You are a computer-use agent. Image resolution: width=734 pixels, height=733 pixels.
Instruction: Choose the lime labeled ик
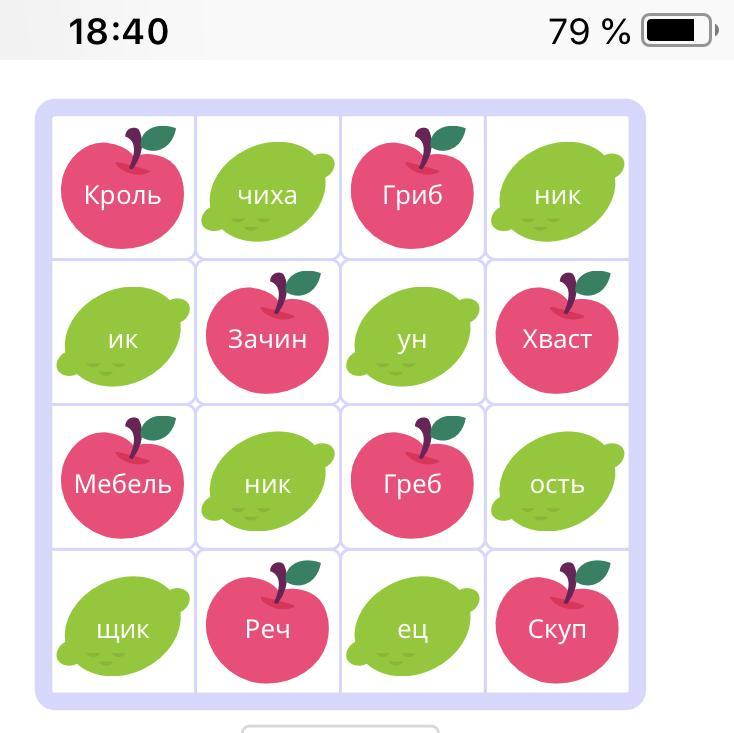[123, 339]
